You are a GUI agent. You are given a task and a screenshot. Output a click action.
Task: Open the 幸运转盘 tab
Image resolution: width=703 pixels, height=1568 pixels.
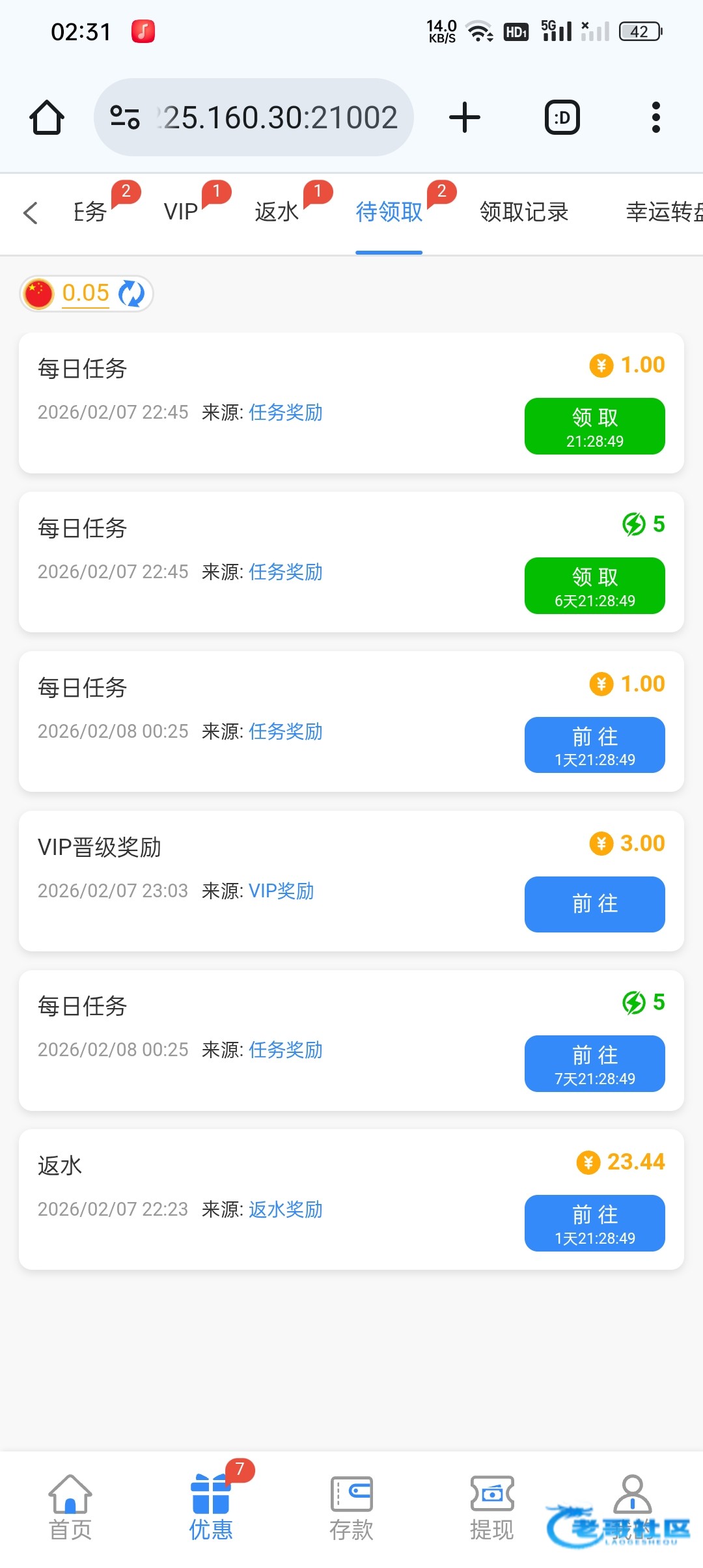coord(664,212)
